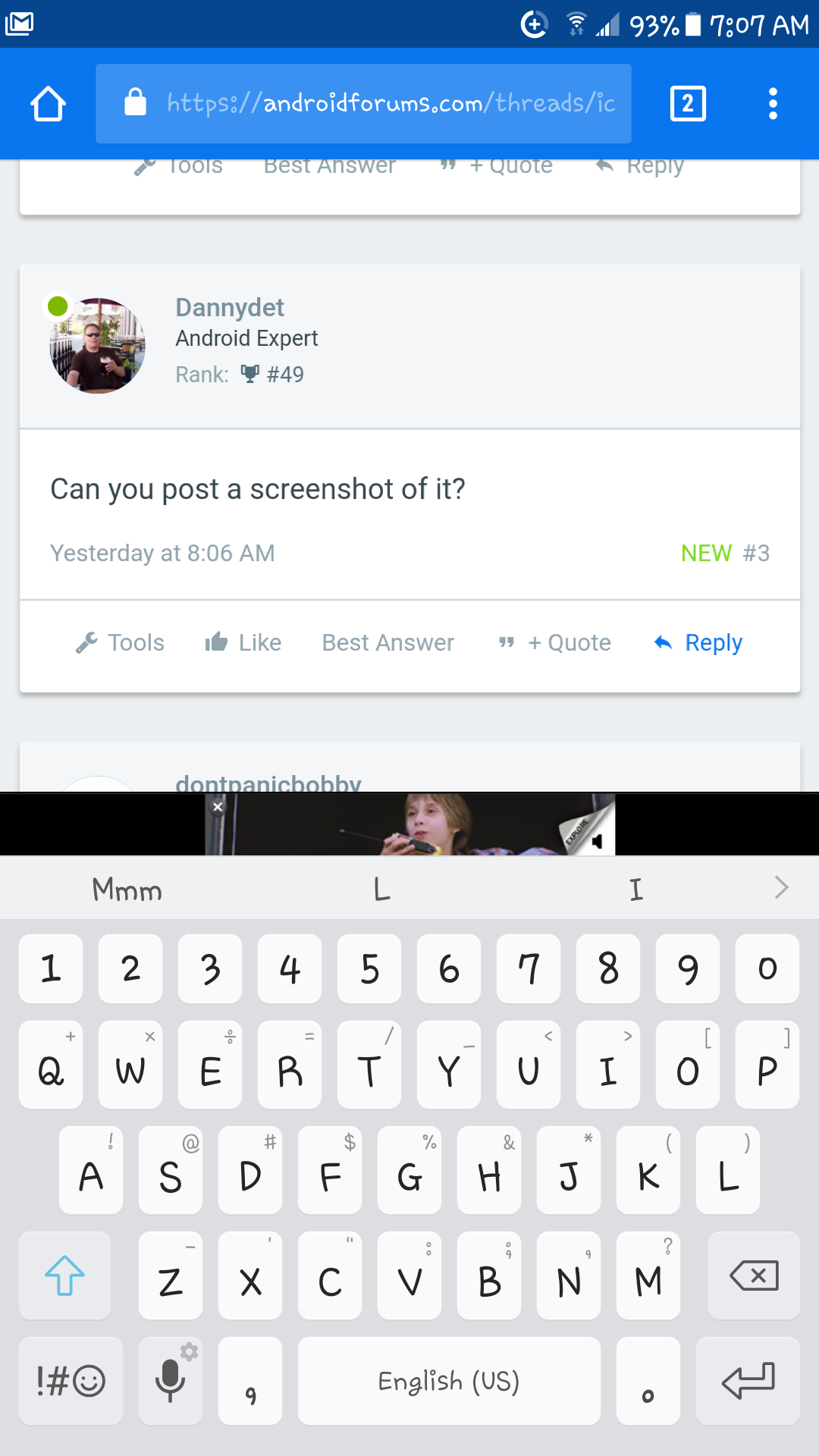Image resolution: width=819 pixels, height=1456 pixels.
Task: Go to the browser home page
Action: coord(48,104)
